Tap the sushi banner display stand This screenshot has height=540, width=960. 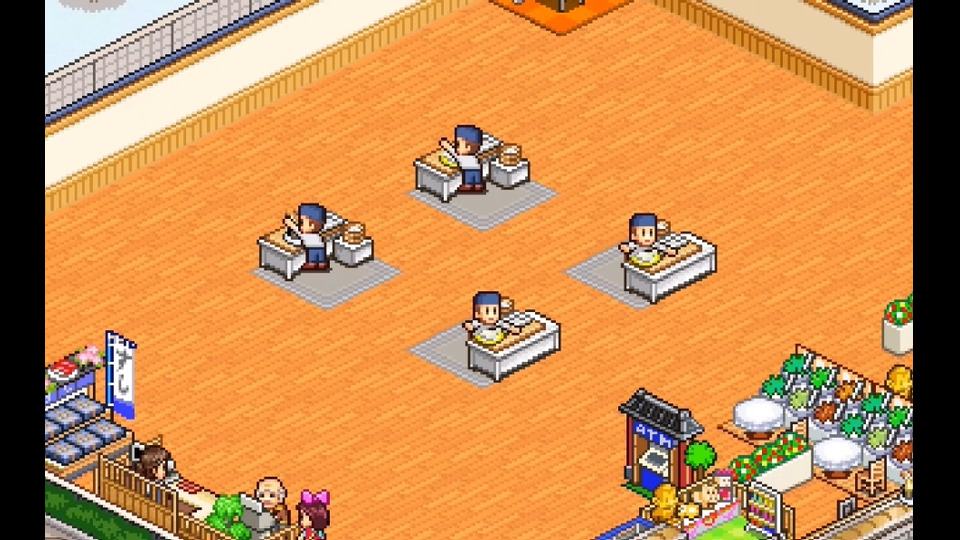click(x=121, y=374)
